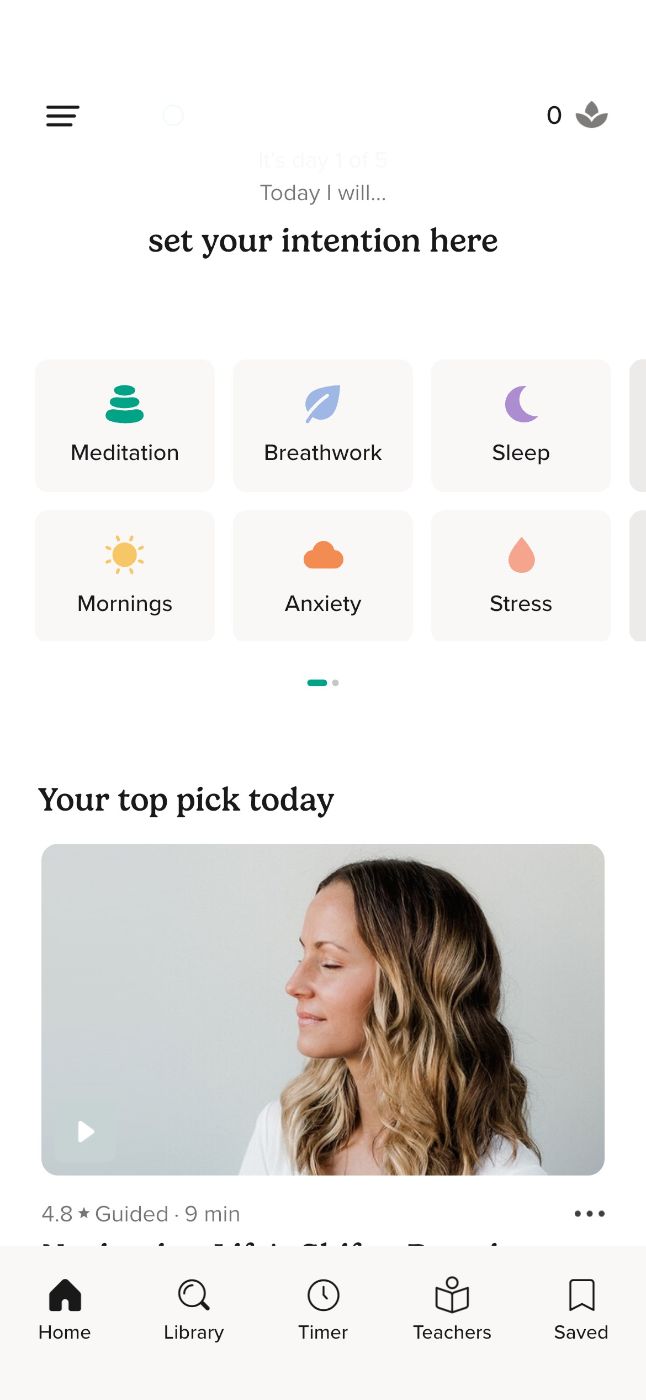This screenshot has height=1400, width=646.
Task: Switch to the Library tab
Action: coord(194,1310)
